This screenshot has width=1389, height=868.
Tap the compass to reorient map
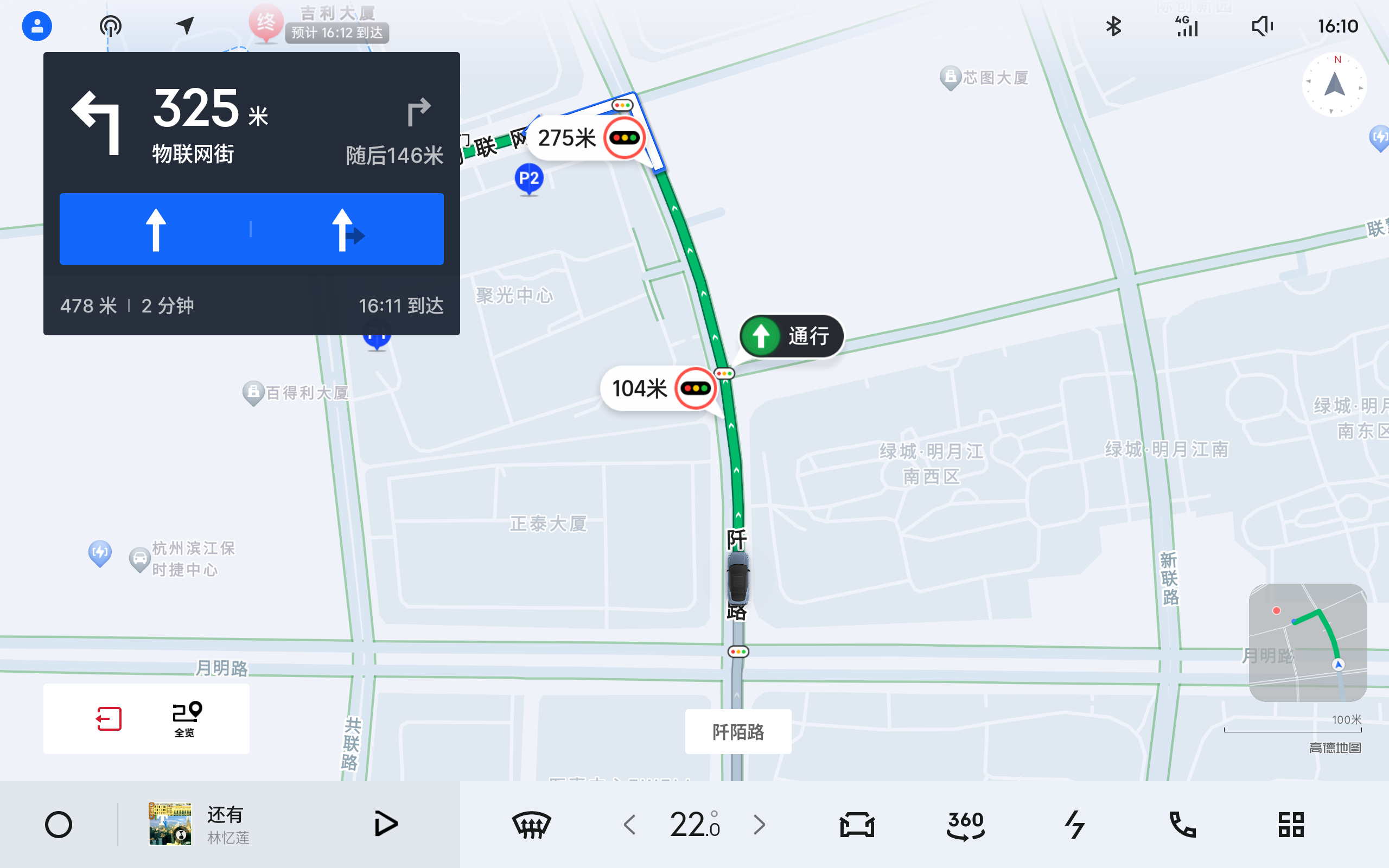point(1334,85)
